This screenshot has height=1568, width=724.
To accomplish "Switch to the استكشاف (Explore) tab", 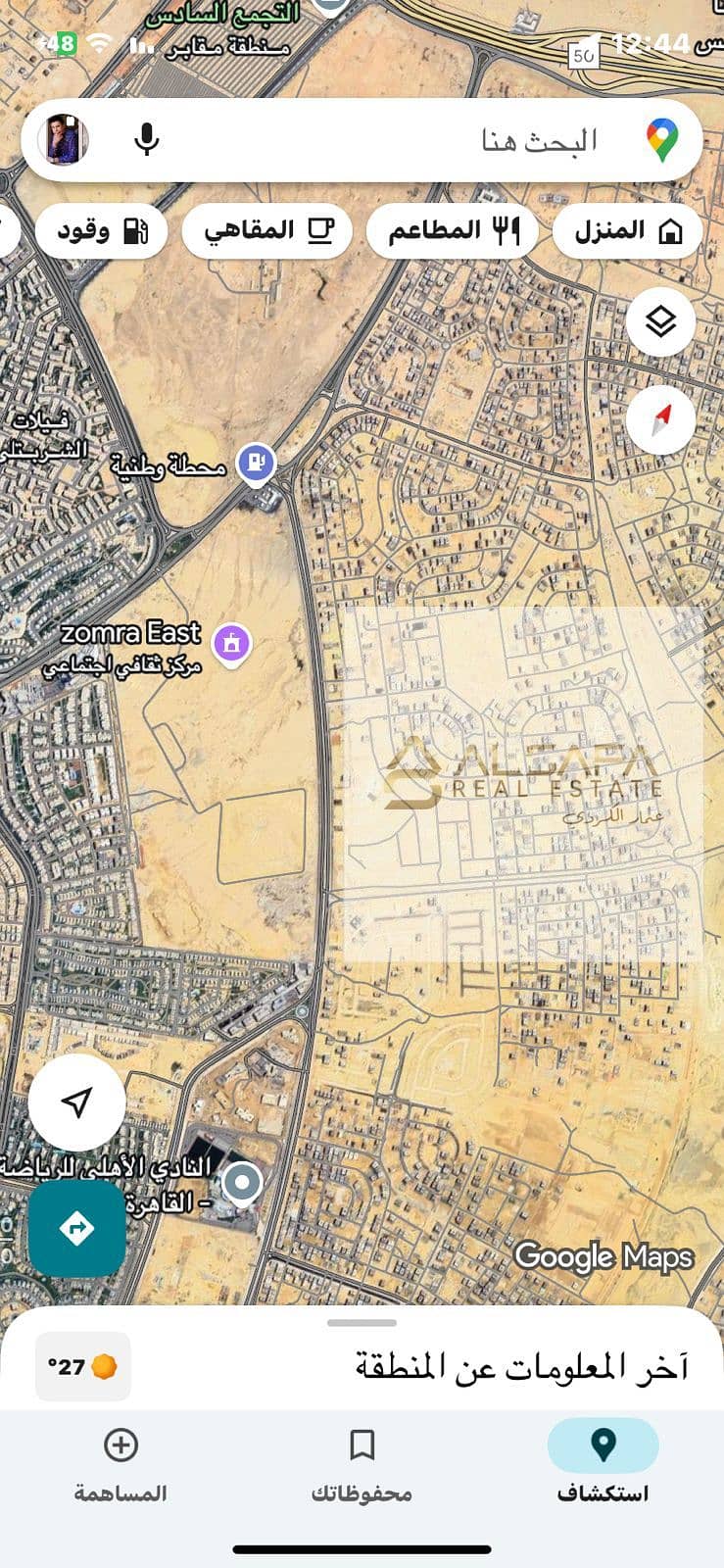I will pos(603,1462).
